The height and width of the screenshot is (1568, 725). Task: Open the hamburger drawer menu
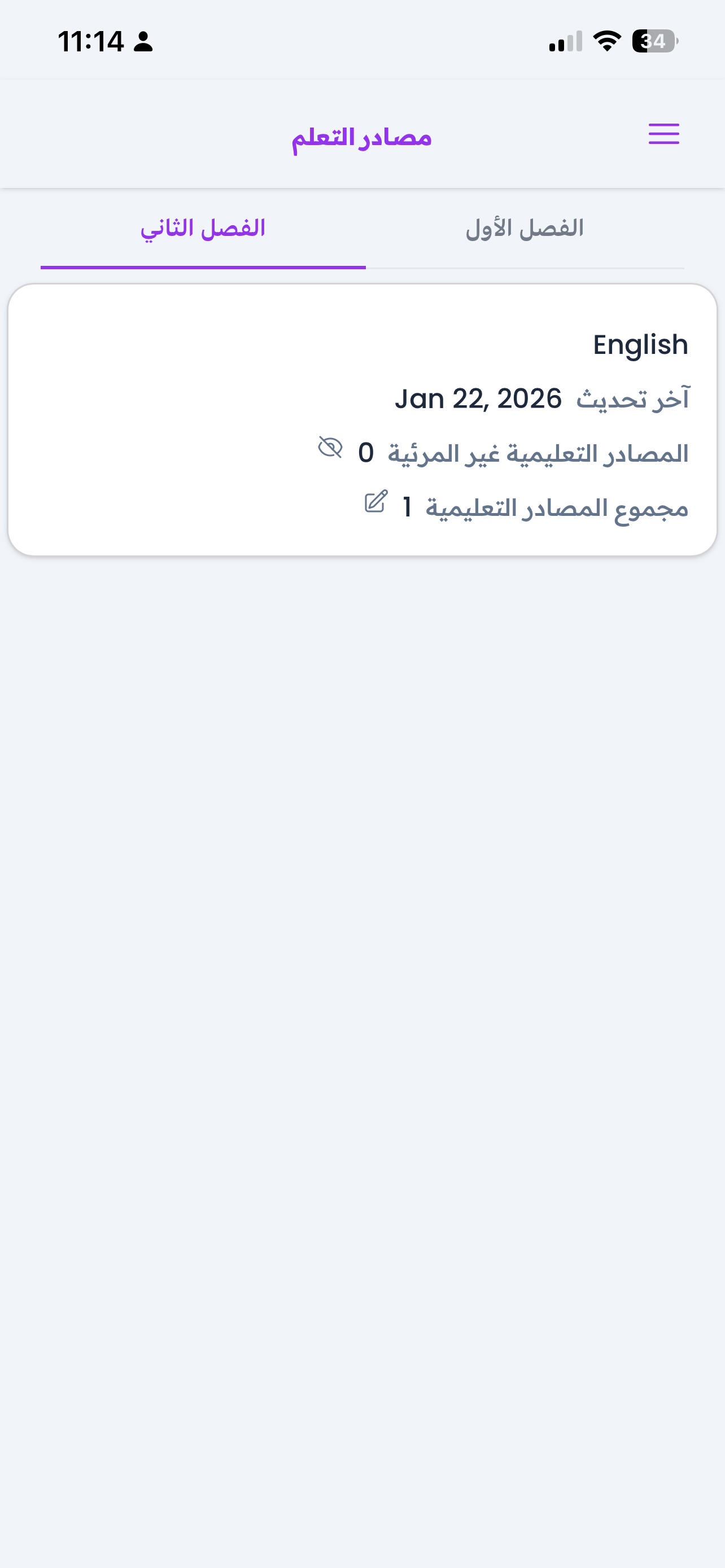(663, 134)
